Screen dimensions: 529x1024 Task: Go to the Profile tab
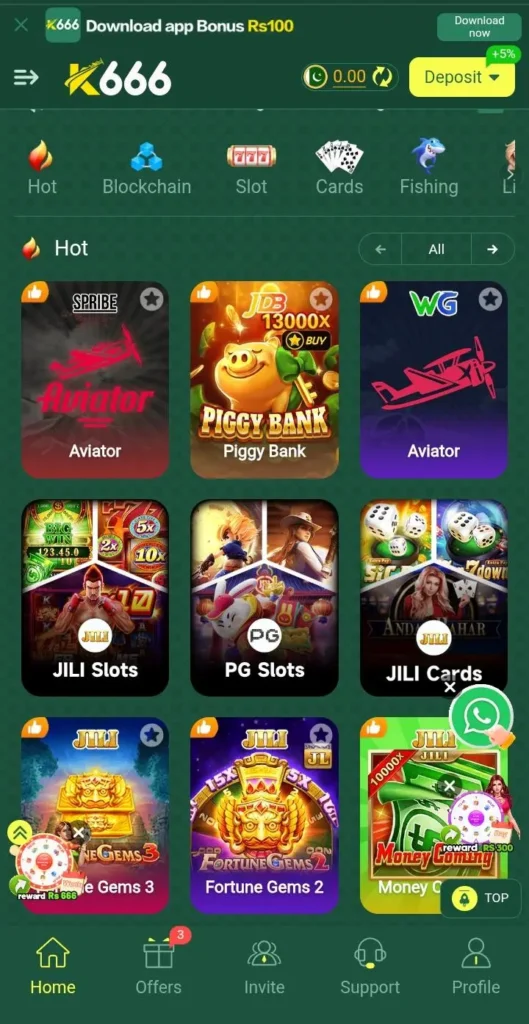click(476, 965)
